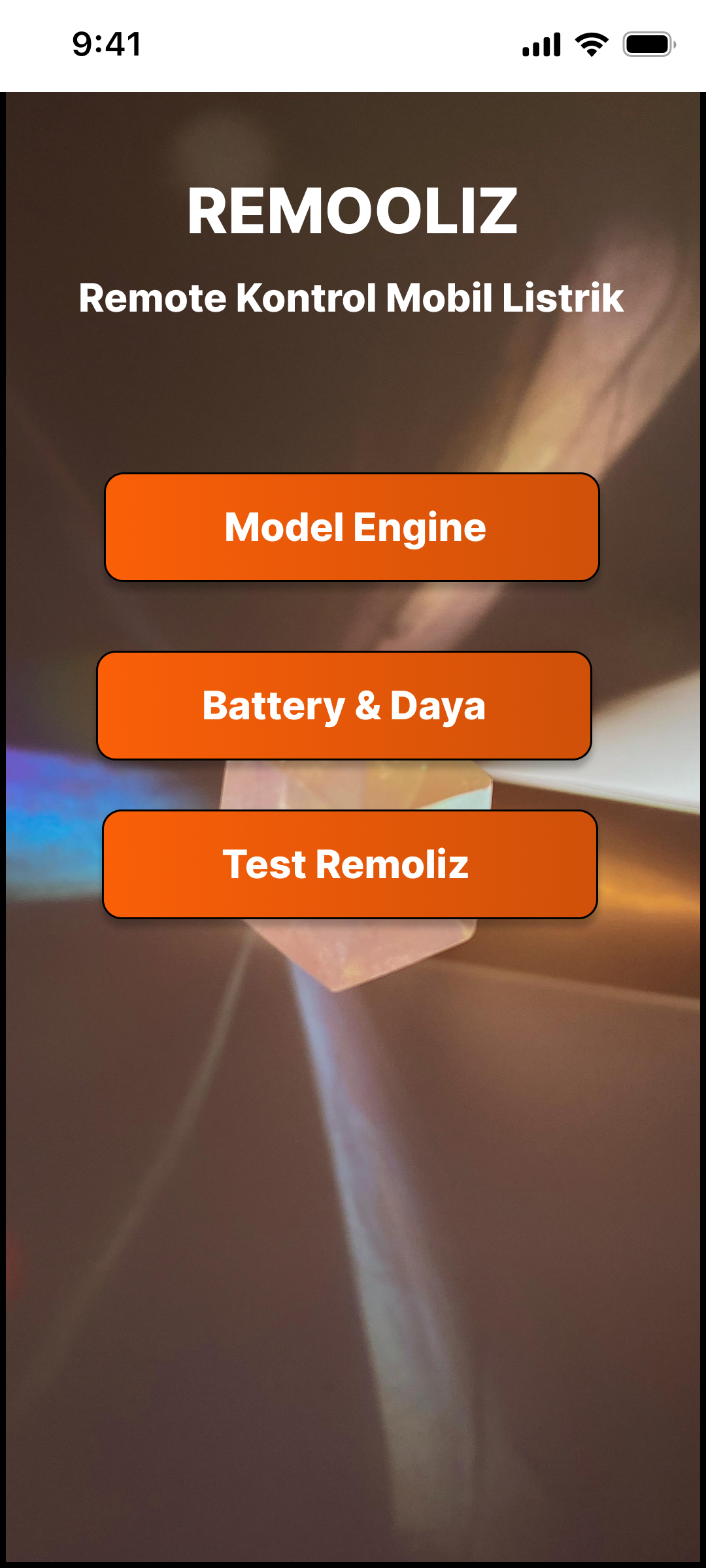Tap Test Remoliz button
The height and width of the screenshot is (1568, 706).
pyautogui.click(x=350, y=864)
